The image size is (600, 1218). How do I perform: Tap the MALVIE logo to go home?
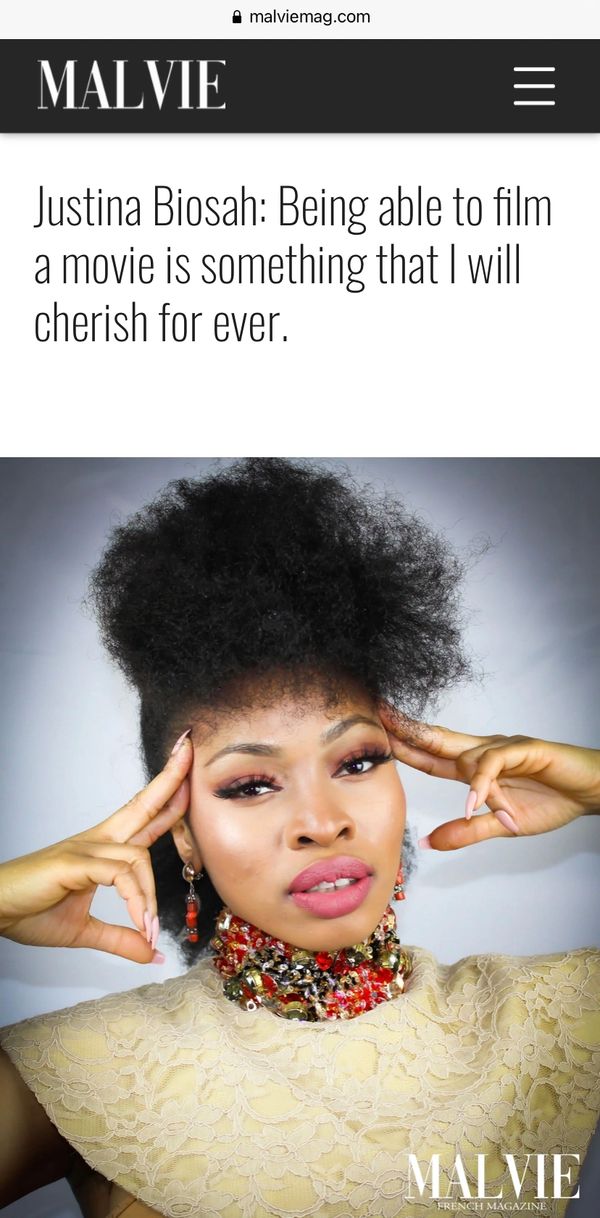(x=132, y=85)
